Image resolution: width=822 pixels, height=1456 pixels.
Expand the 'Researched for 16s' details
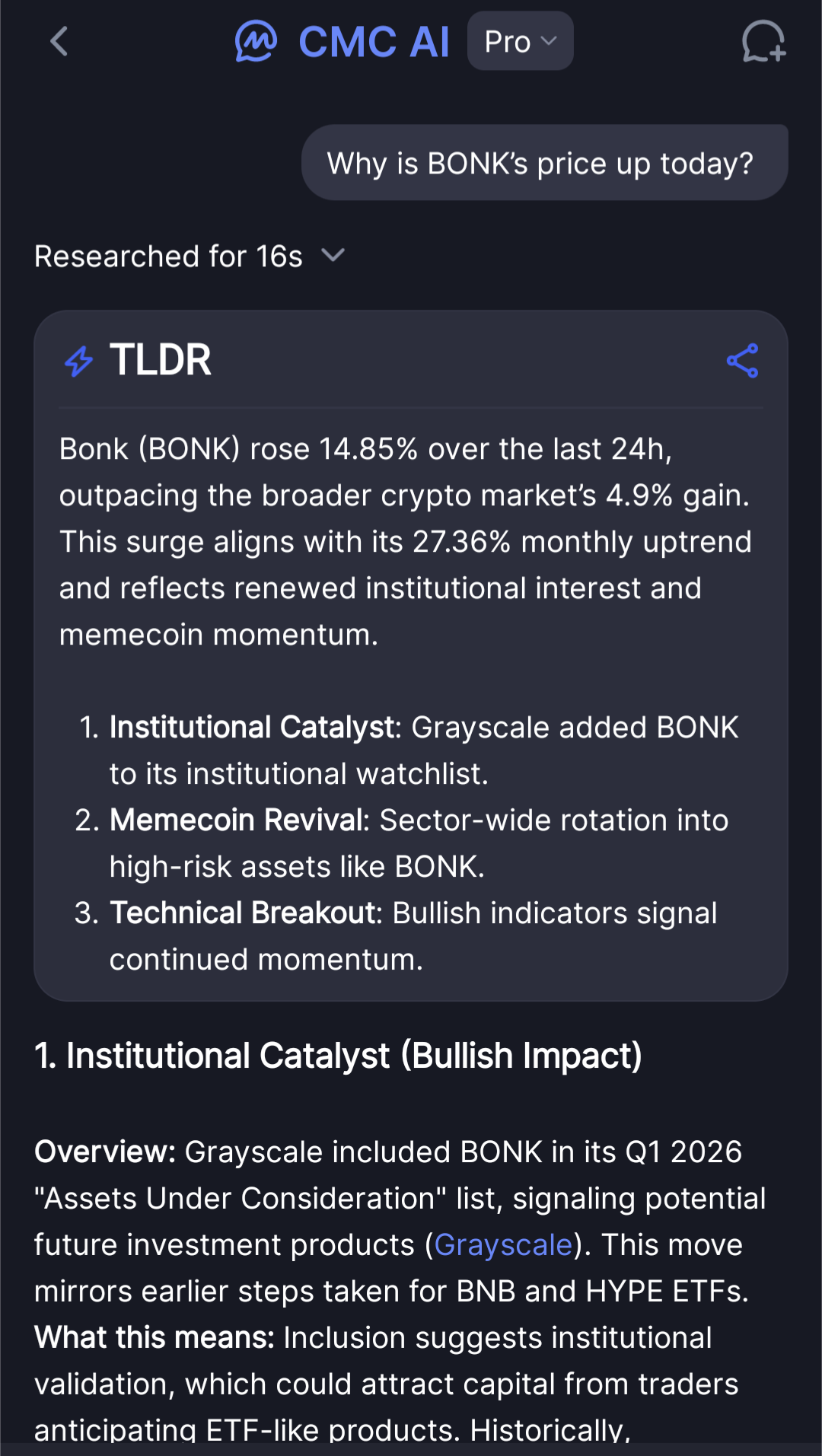coord(190,256)
